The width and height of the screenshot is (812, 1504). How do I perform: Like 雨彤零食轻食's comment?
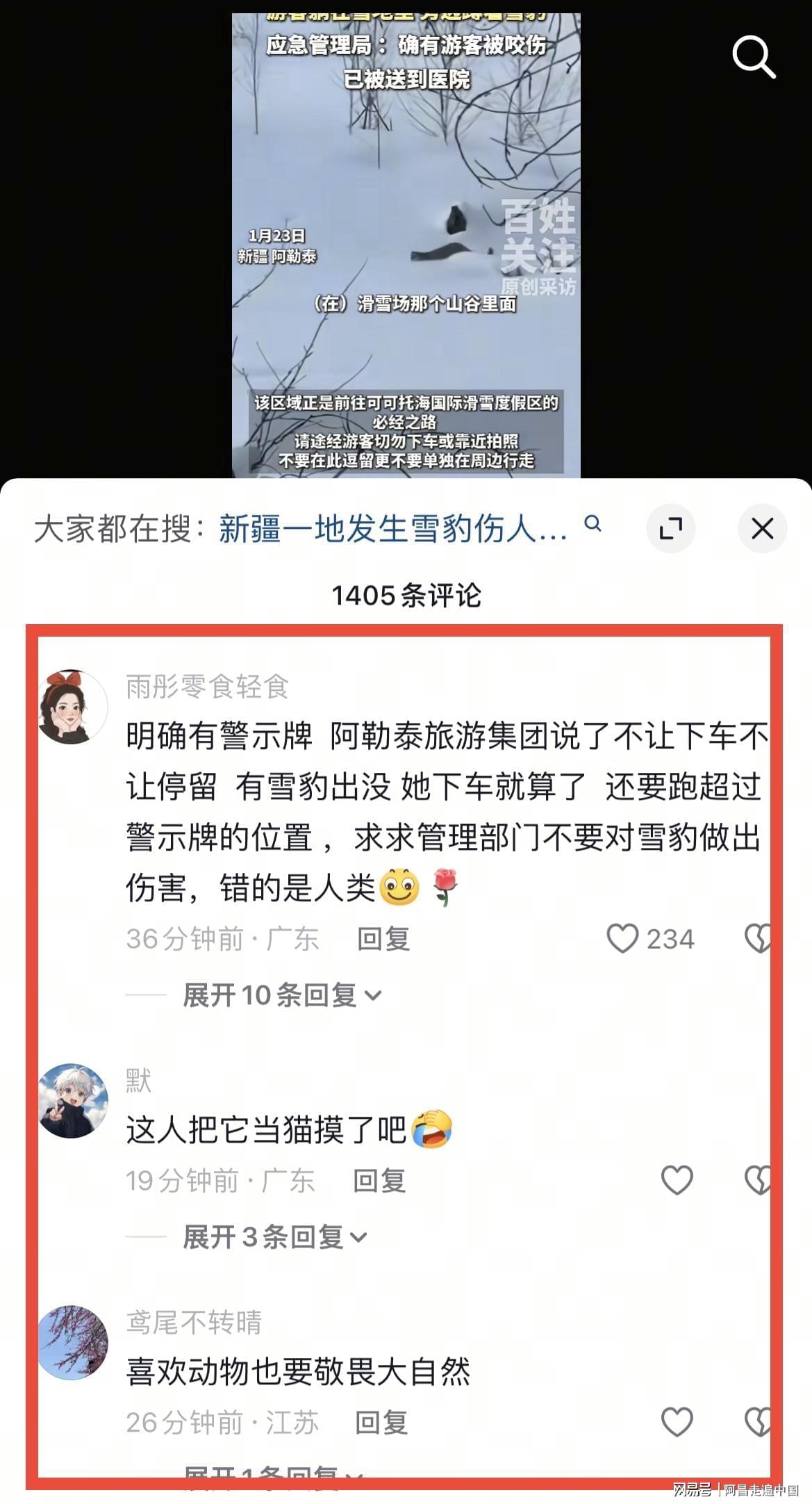tap(622, 938)
